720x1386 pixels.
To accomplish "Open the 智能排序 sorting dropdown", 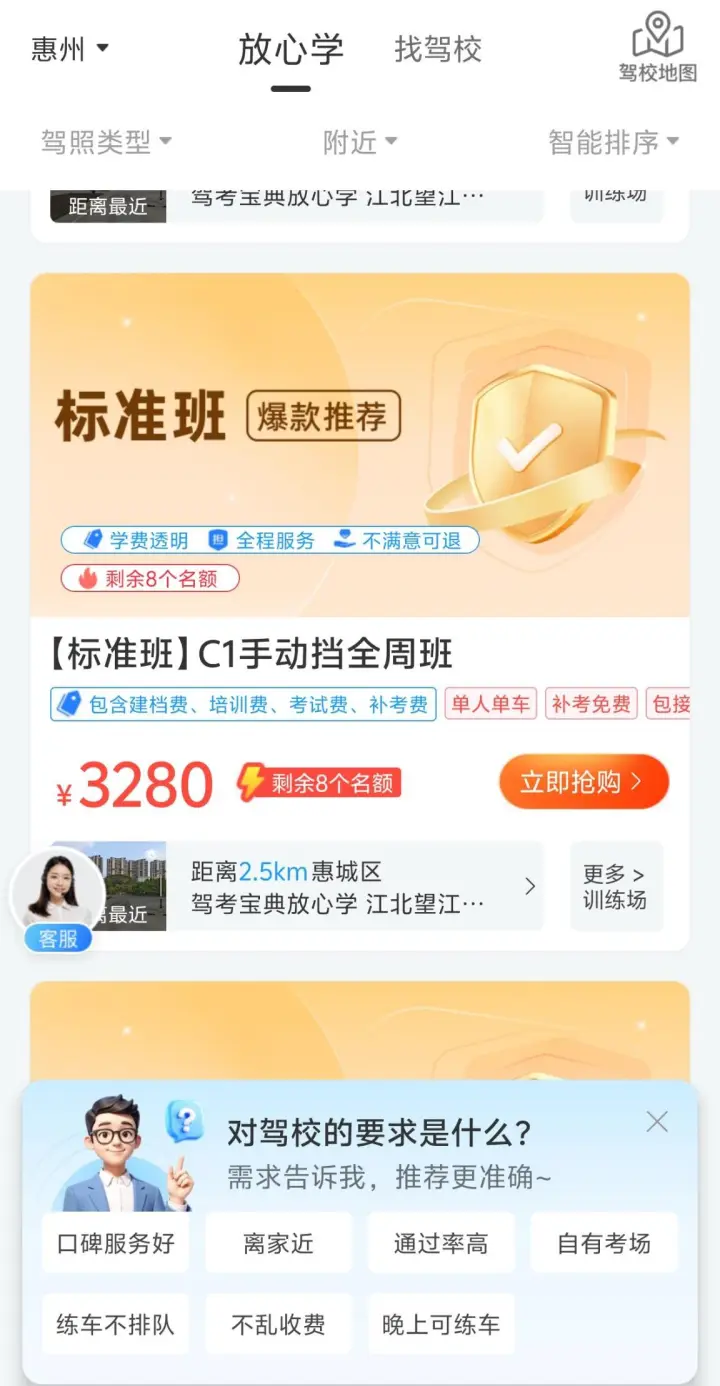I will pyautogui.click(x=614, y=142).
